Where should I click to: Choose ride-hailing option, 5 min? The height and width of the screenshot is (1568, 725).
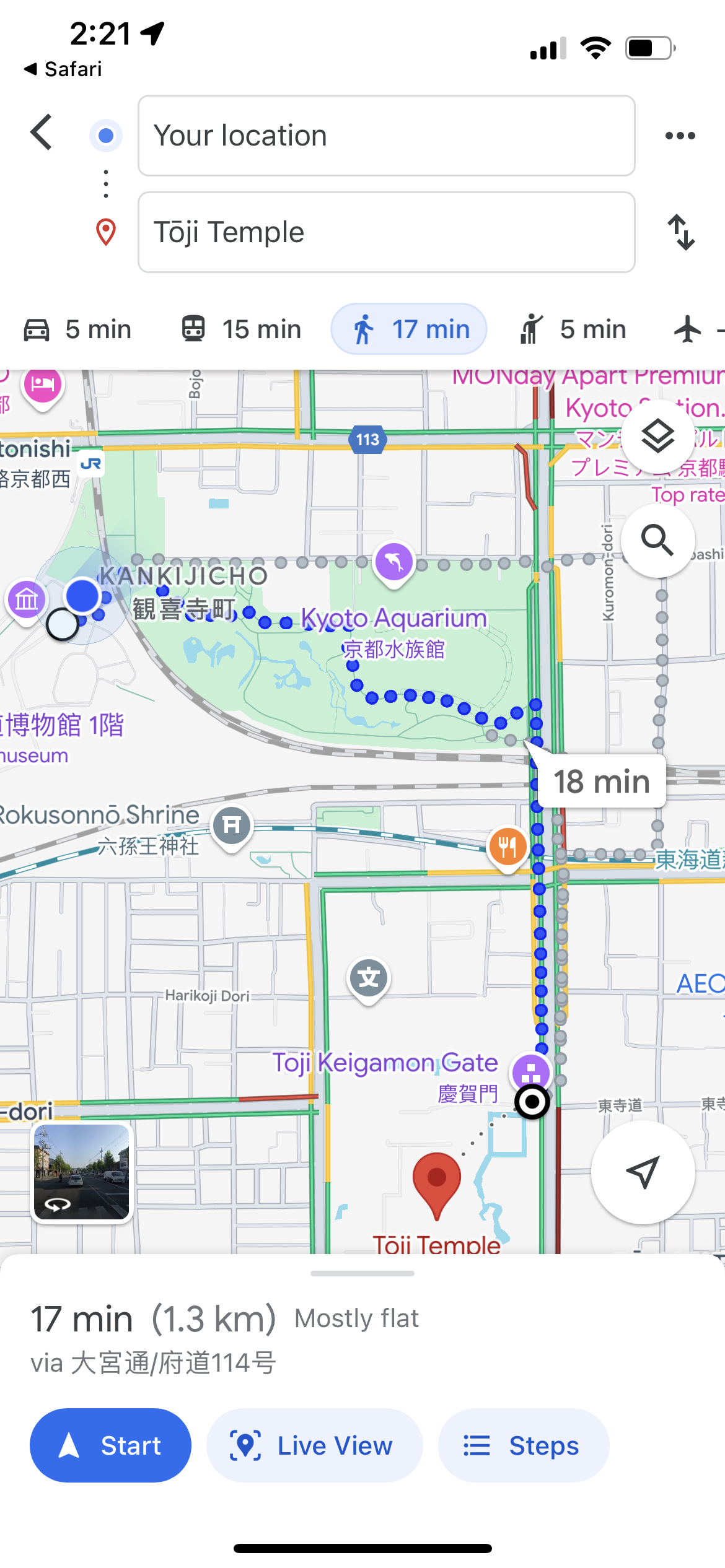coord(573,329)
